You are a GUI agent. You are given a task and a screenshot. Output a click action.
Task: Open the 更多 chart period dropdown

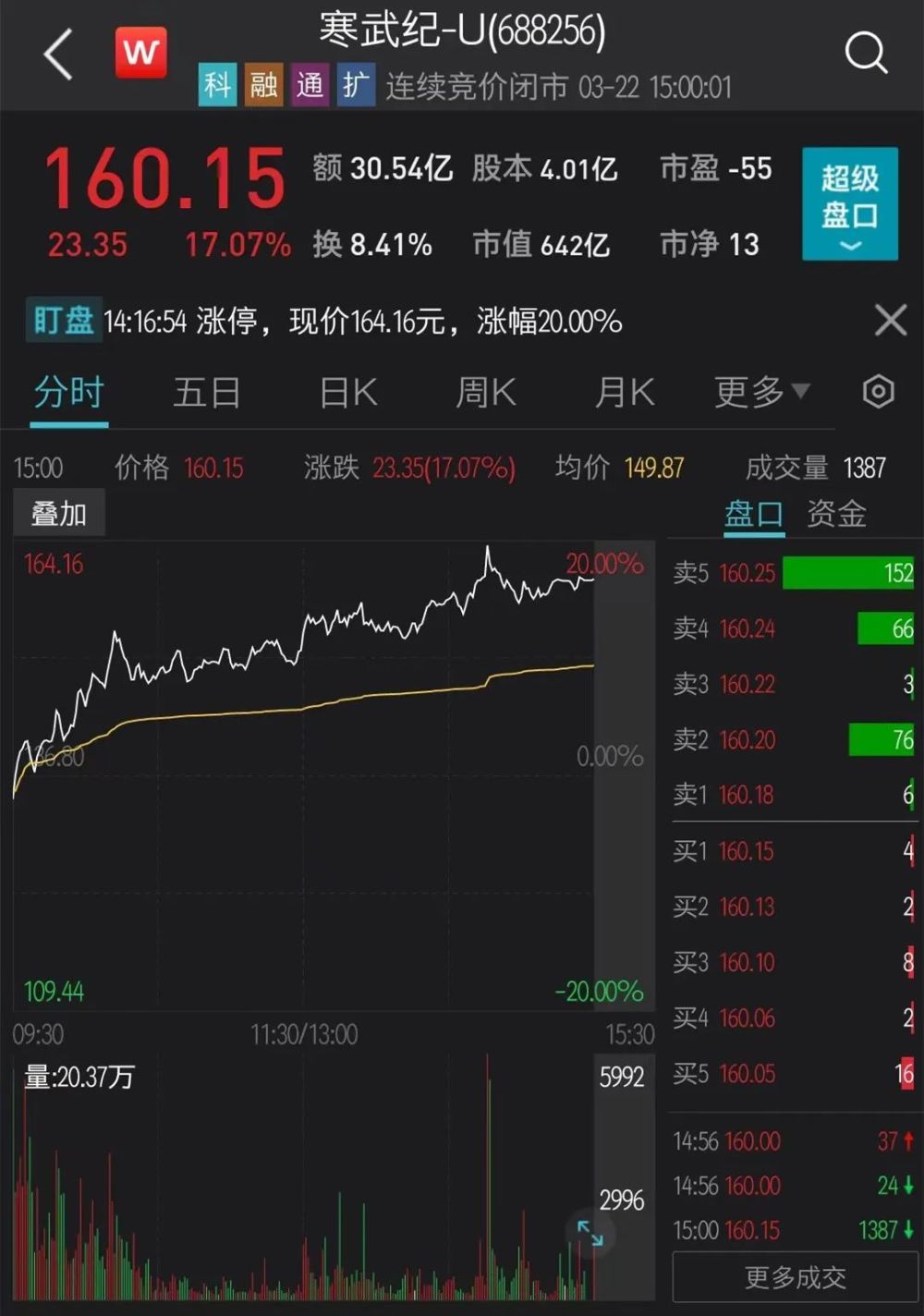coord(761,393)
